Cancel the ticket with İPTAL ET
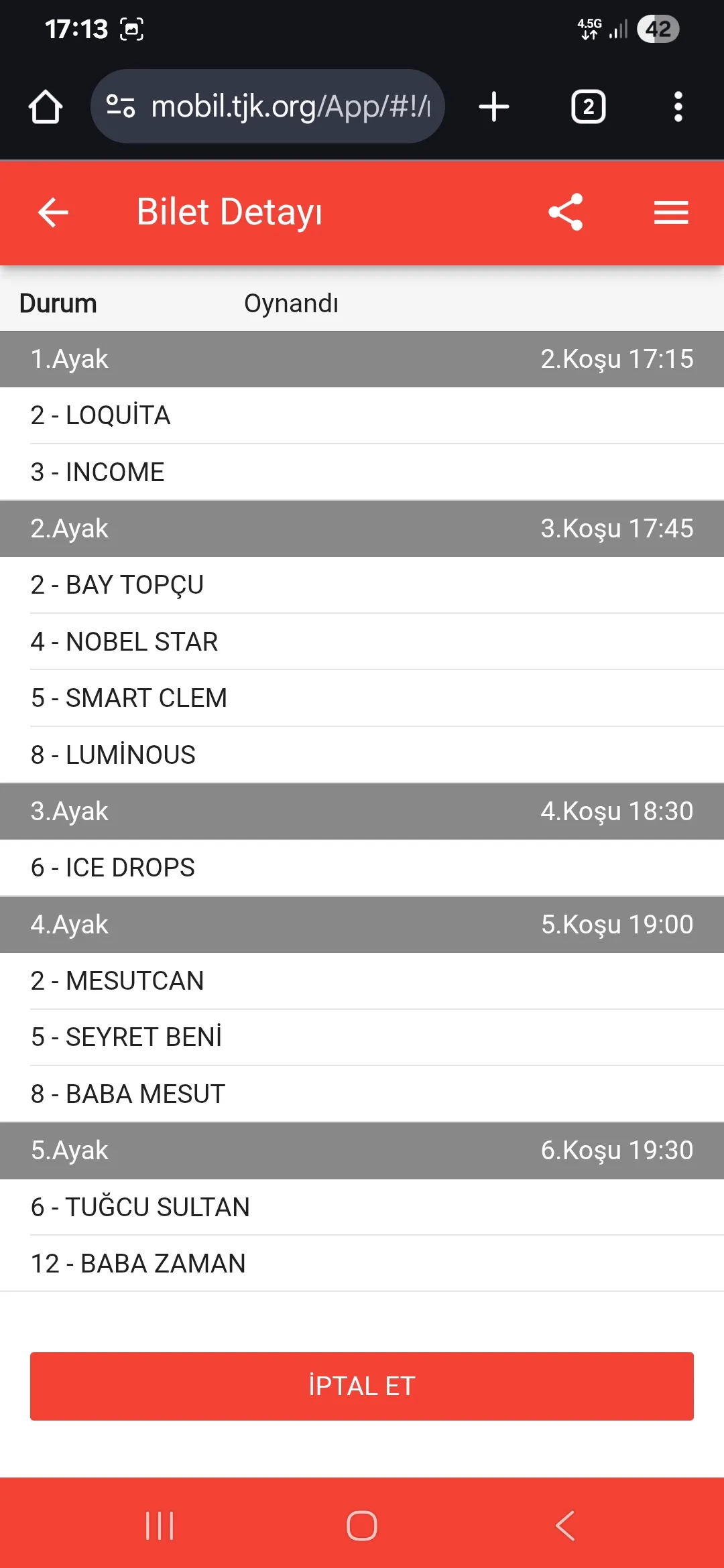The image size is (724, 1568). pyautogui.click(x=362, y=1386)
